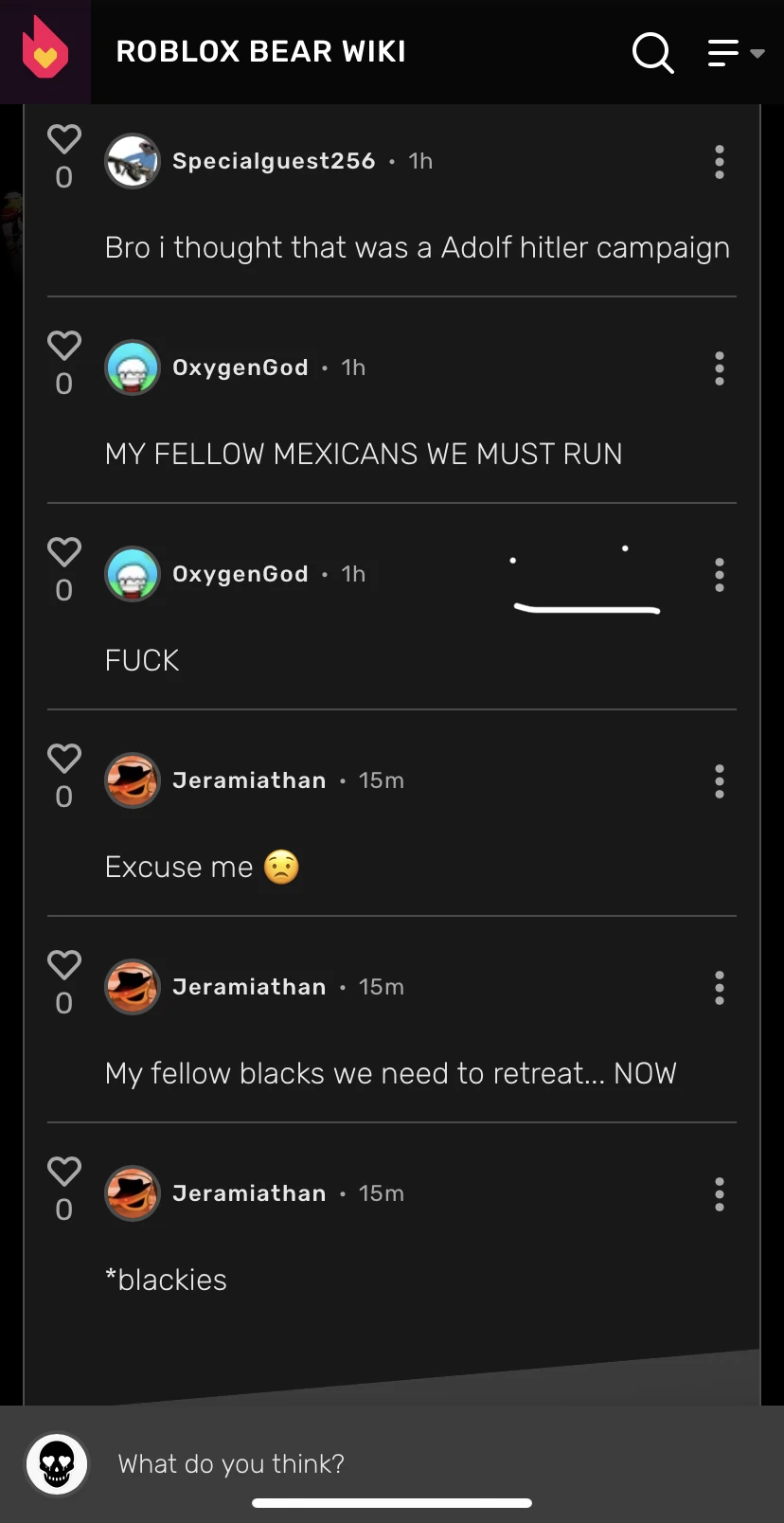The width and height of the screenshot is (784, 1523).
Task: Click Jeramiathan's avatar on the Excuse me comment
Action: coord(133,780)
